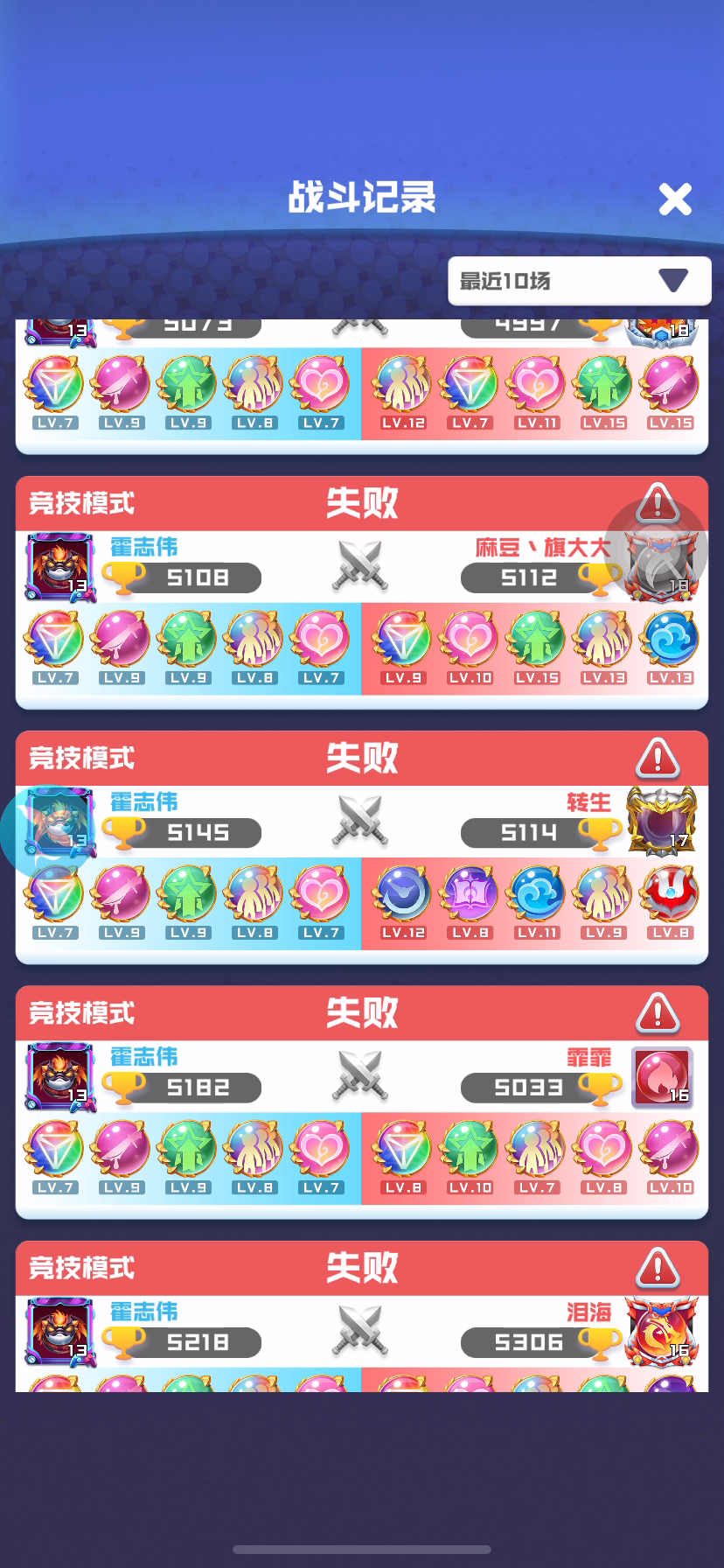The height and width of the screenshot is (1568, 724).
Task: Open opponent 泪海's avatar
Action: click(x=662, y=1331)
